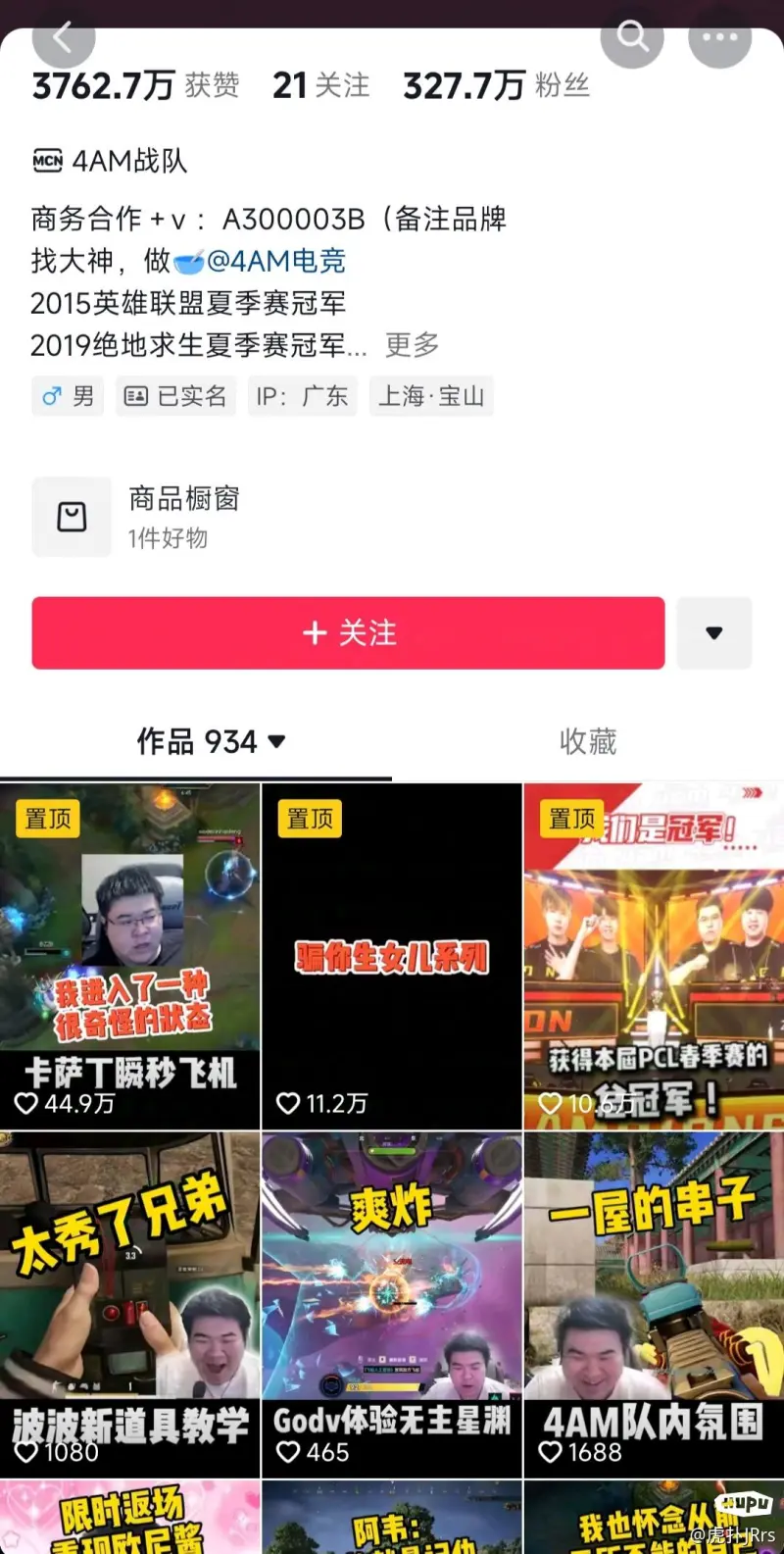Image resolution: width=784 pixels, height=1554 pixels.
Task: Open the 作品 934 sorting tab
Action: point(210,742)
